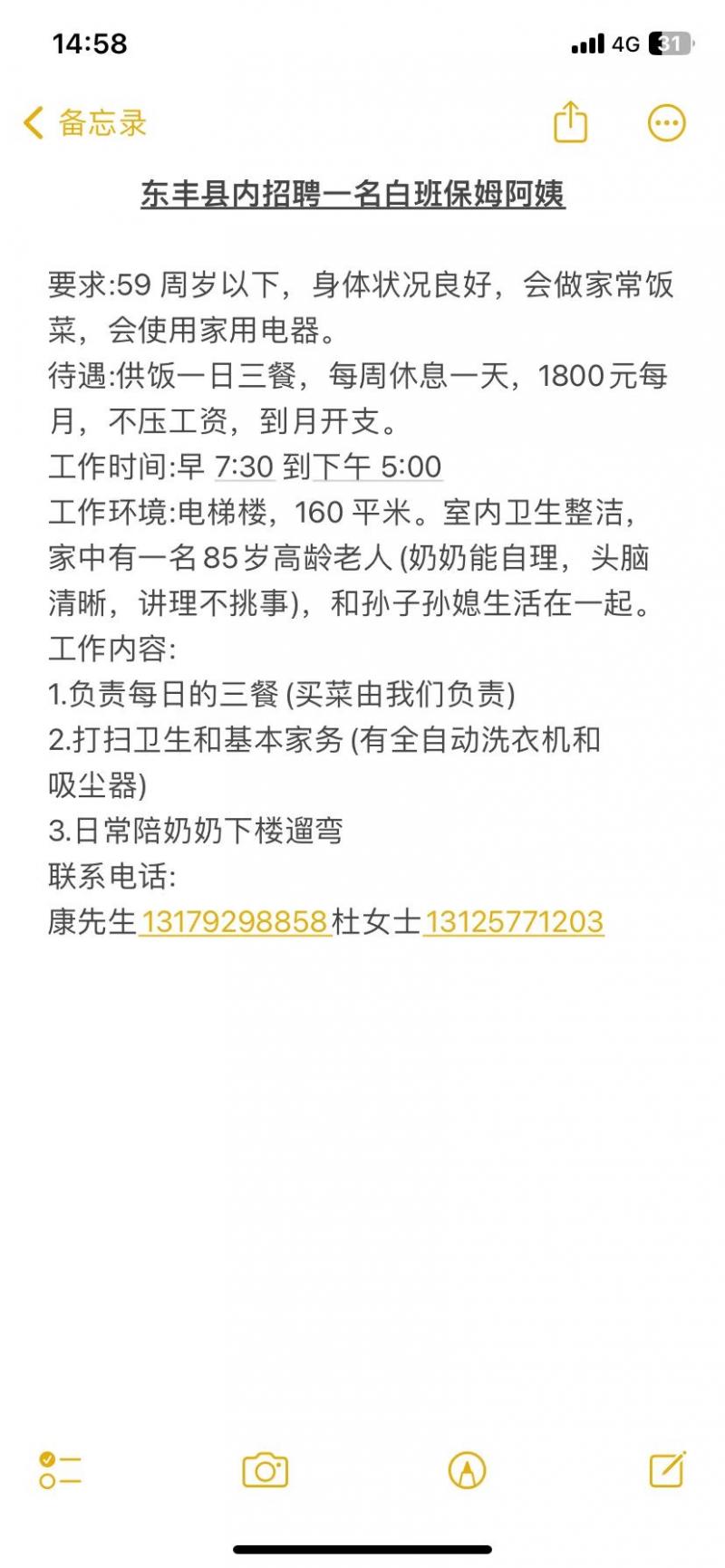Screen dimensions: 725x1568
Task: Add a checklist to the note
Action: [60, 1471]
